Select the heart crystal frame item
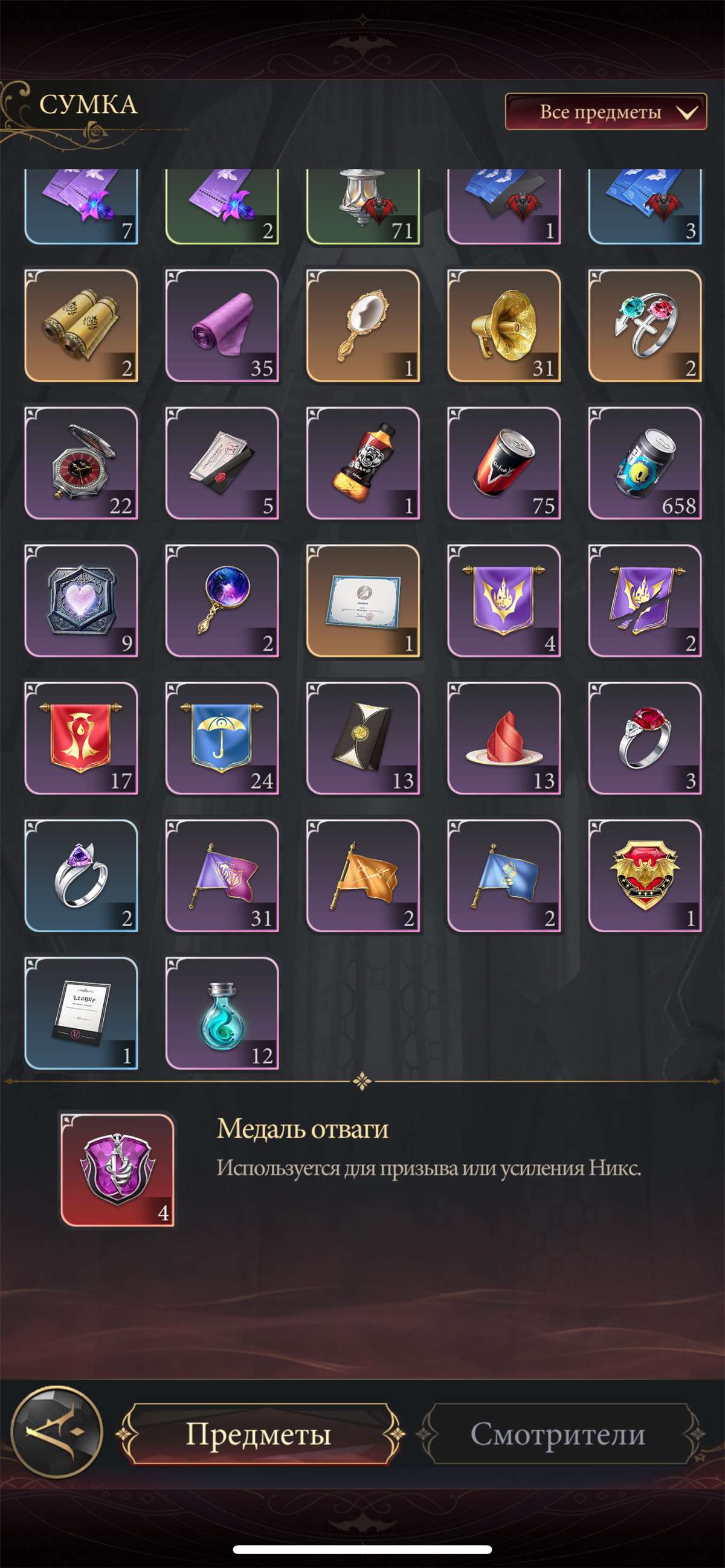The height and width of the screenshot is (1568, 725). 81,601
